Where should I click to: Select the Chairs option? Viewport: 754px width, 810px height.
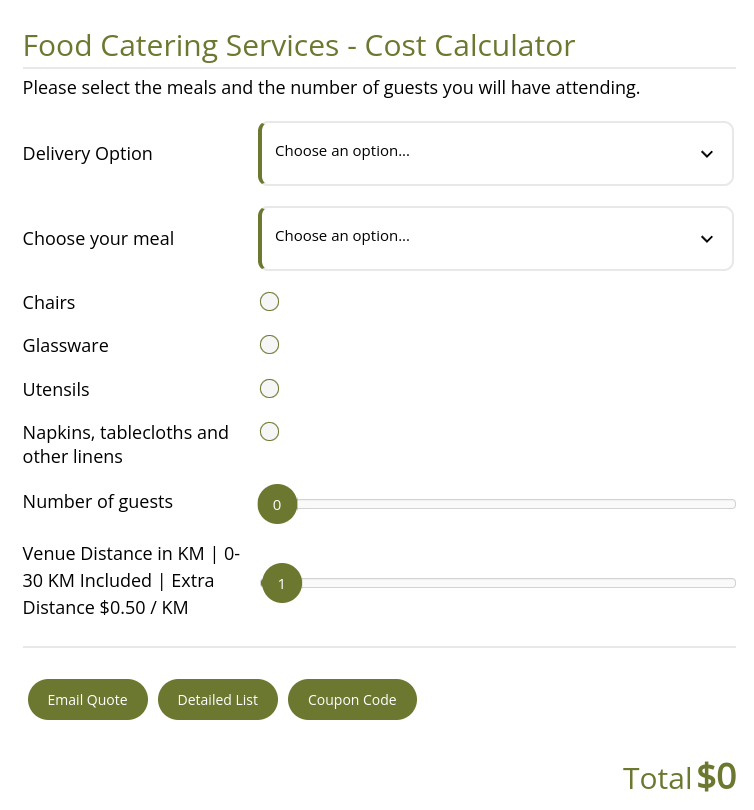point(270,302)
